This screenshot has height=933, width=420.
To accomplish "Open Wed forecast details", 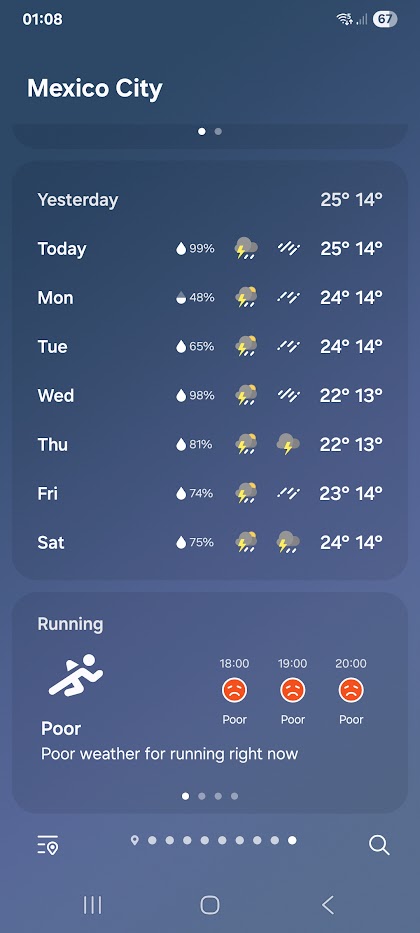I will click(x=210, y=396).
